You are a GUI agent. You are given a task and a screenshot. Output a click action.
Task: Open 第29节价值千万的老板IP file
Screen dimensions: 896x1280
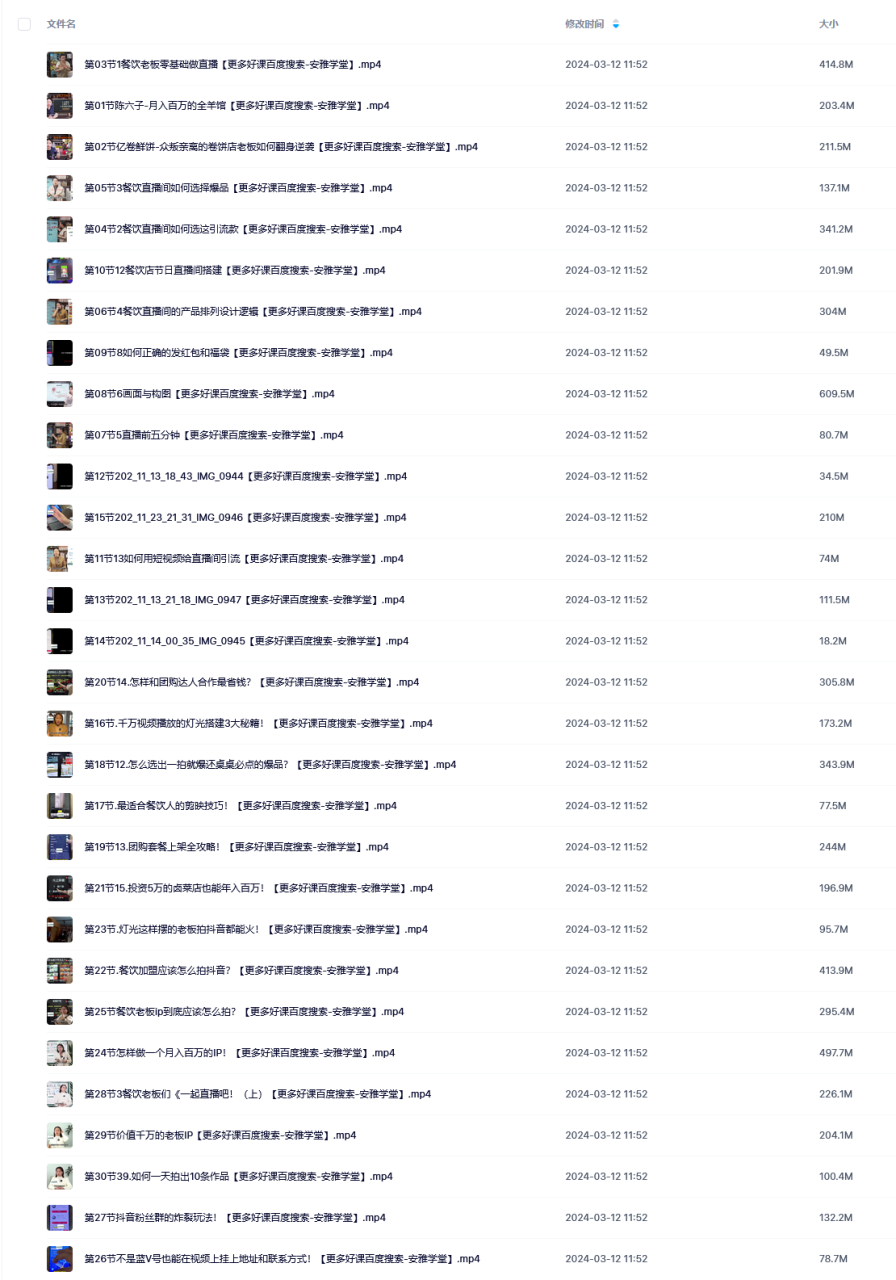[x=220, y=1135]
